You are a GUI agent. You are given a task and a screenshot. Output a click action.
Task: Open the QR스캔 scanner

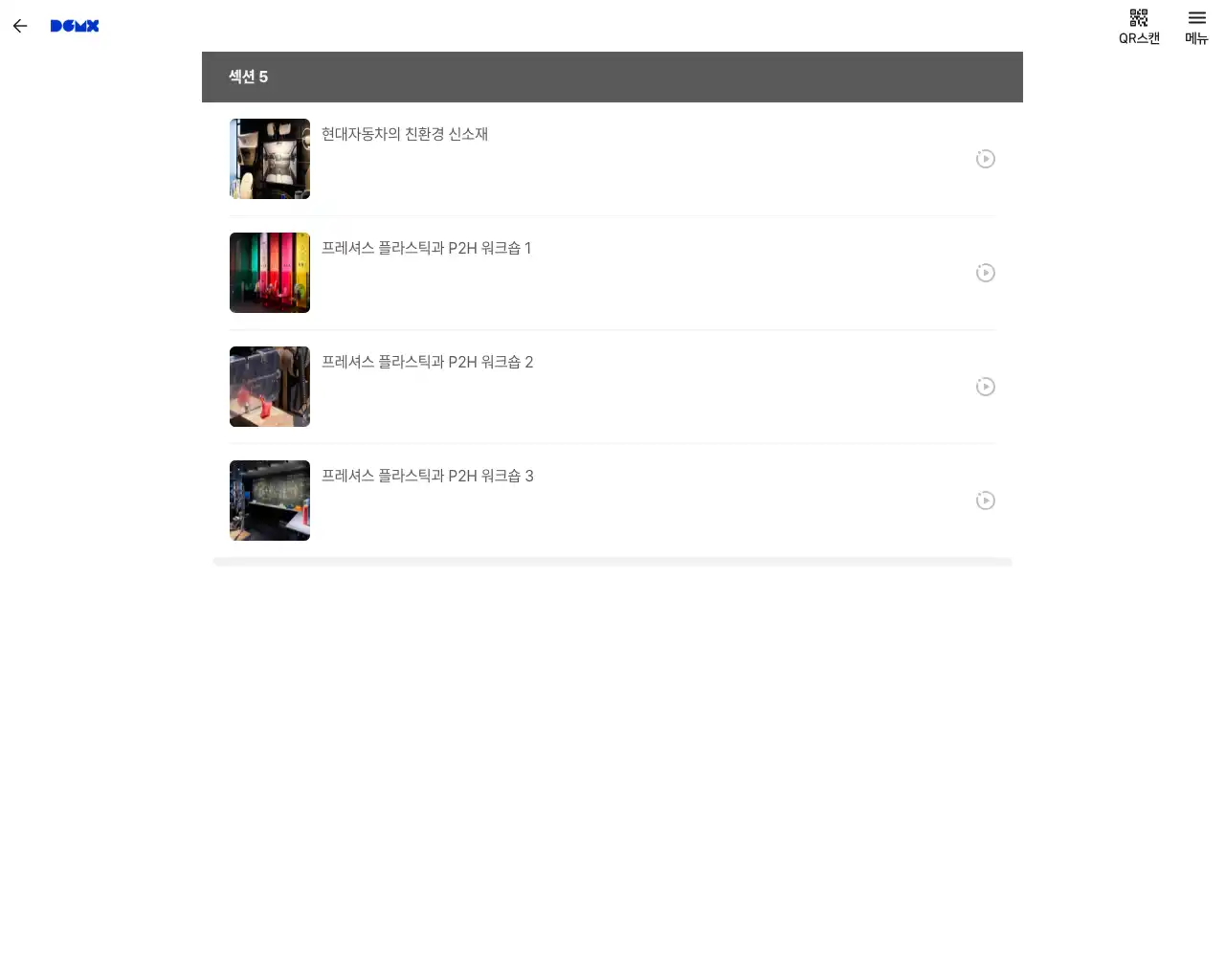click(1139, 26)
